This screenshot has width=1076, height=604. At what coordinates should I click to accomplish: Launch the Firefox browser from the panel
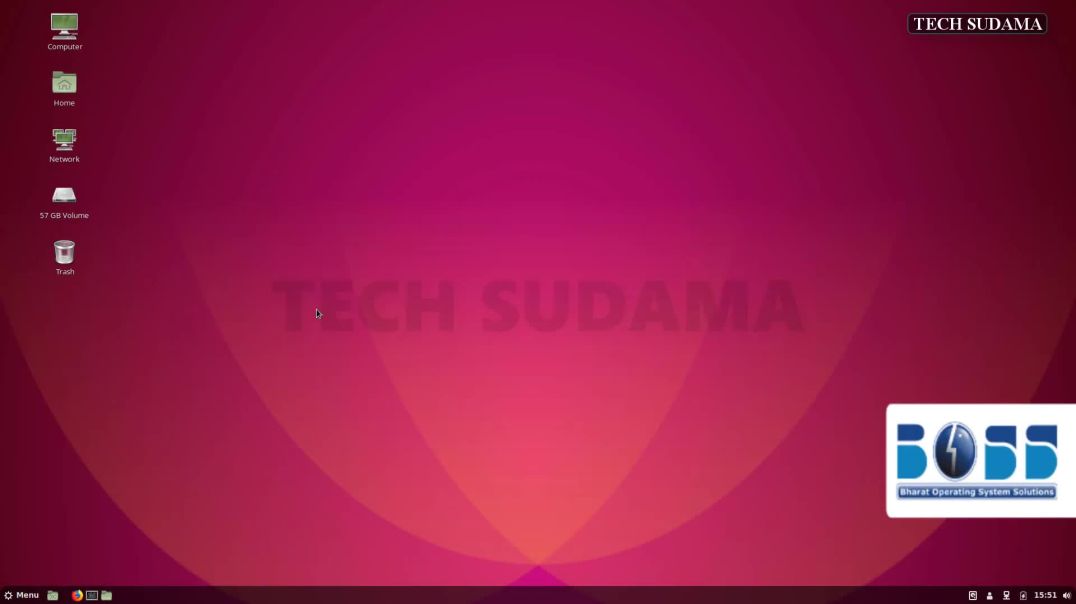coord(77,595)
